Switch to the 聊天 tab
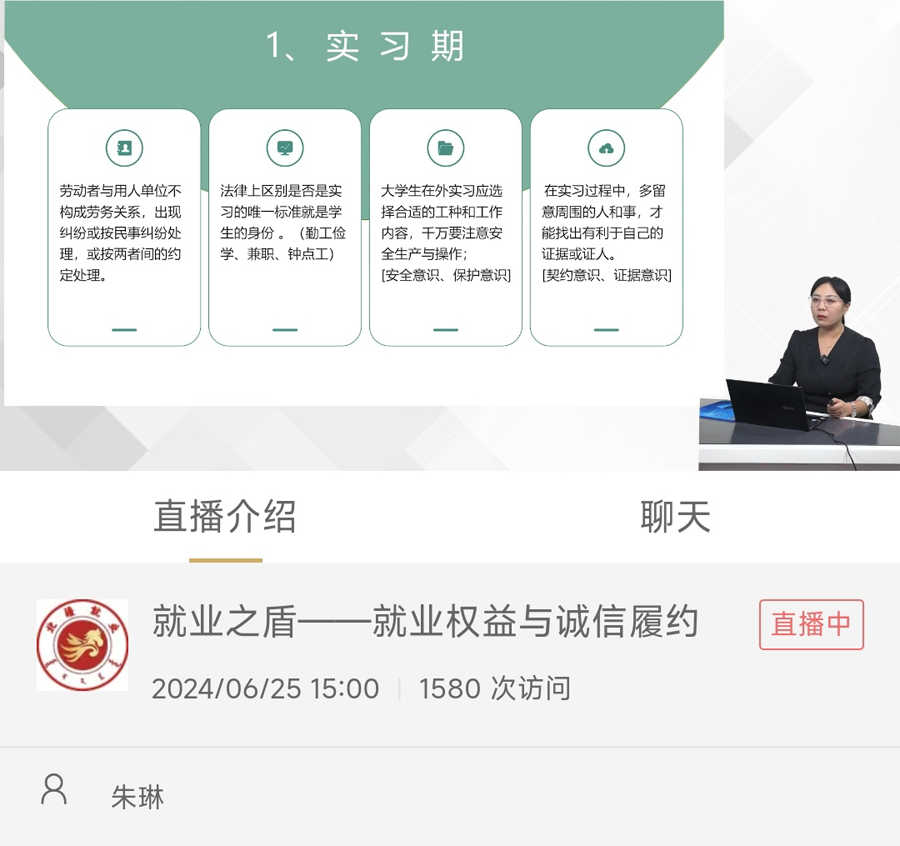Image resolution: width=900 pixels, height=846 pixels. (x=675, y=517)
